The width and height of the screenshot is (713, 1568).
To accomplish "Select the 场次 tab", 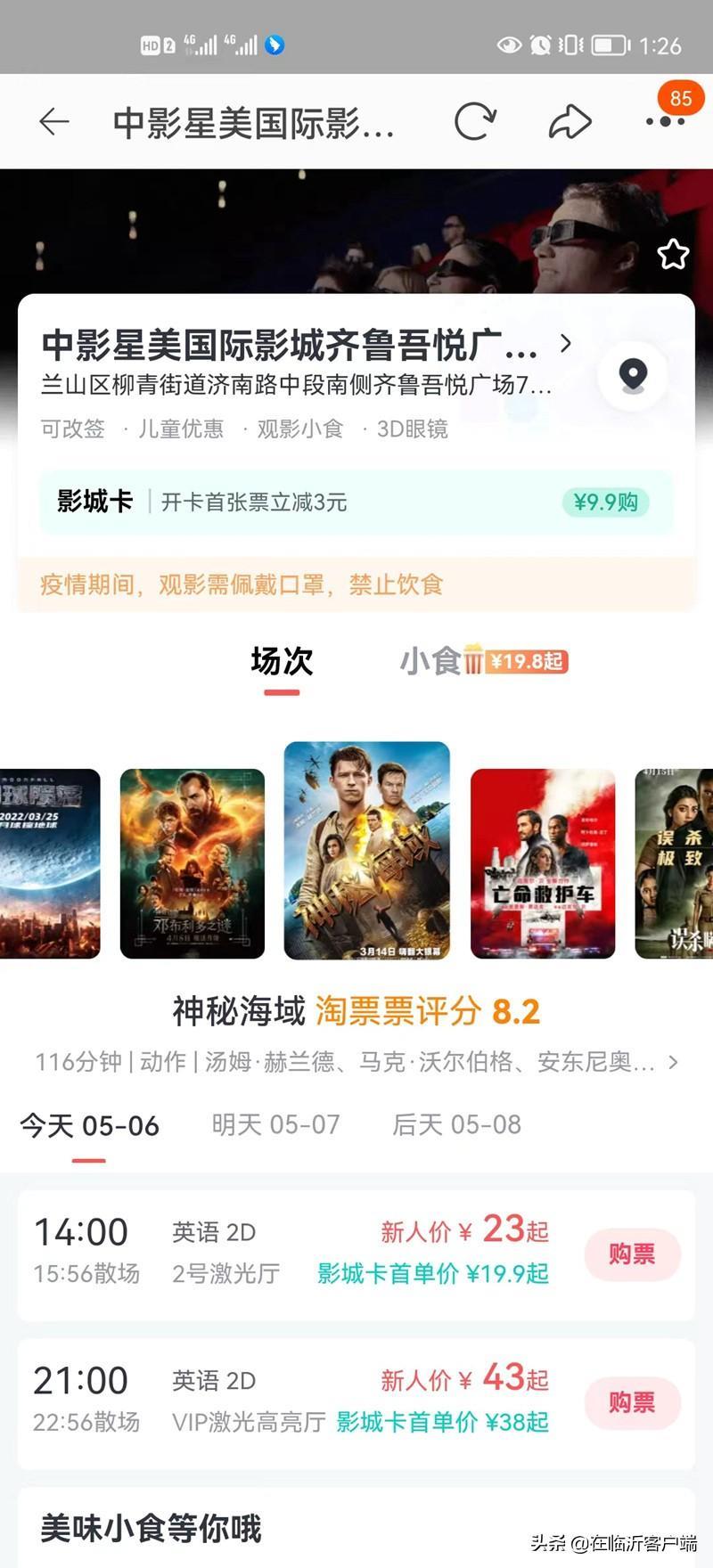I will pyautogui.click(x=282, y=661).
